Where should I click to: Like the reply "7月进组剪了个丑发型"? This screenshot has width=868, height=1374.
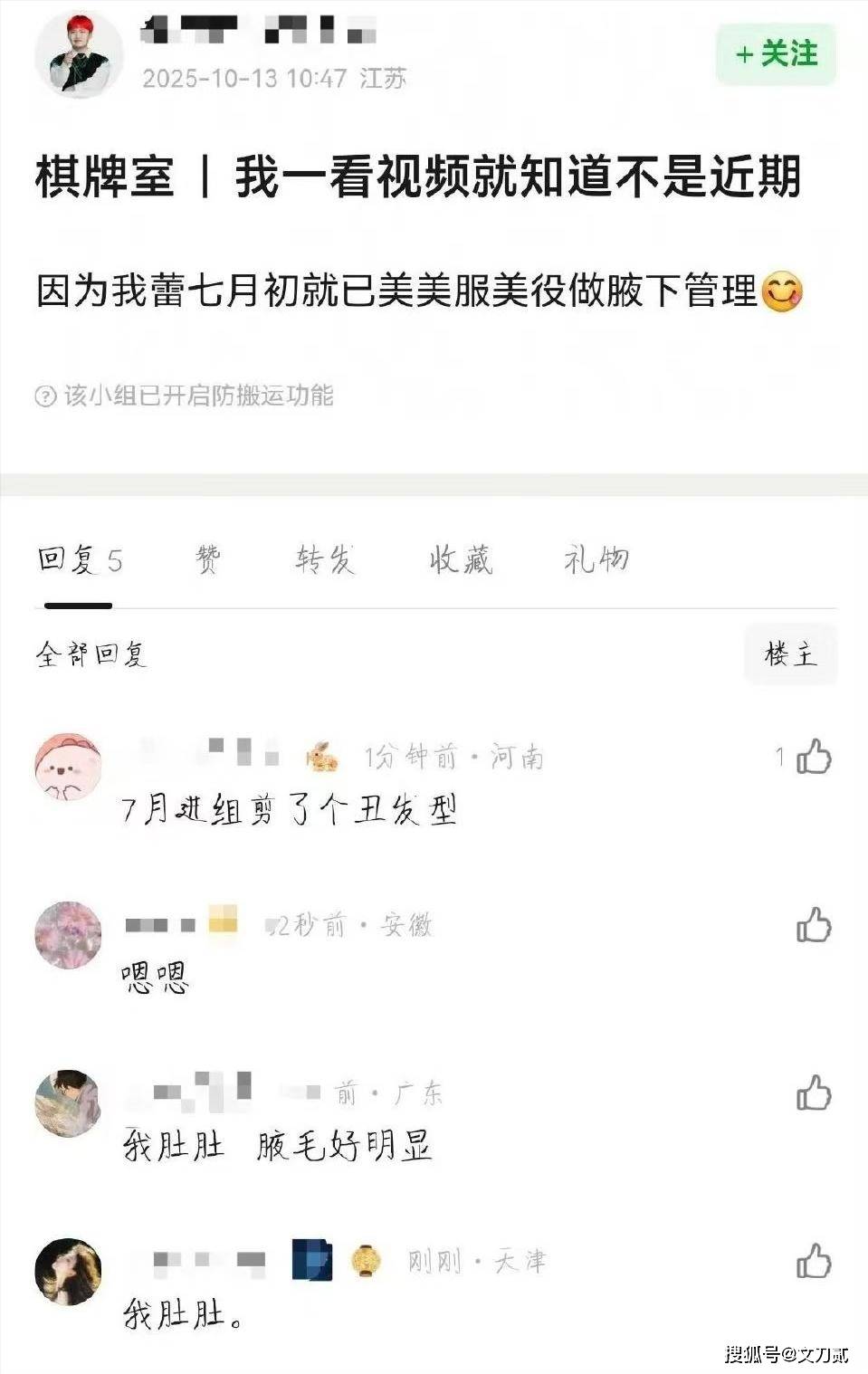(814, 757)
